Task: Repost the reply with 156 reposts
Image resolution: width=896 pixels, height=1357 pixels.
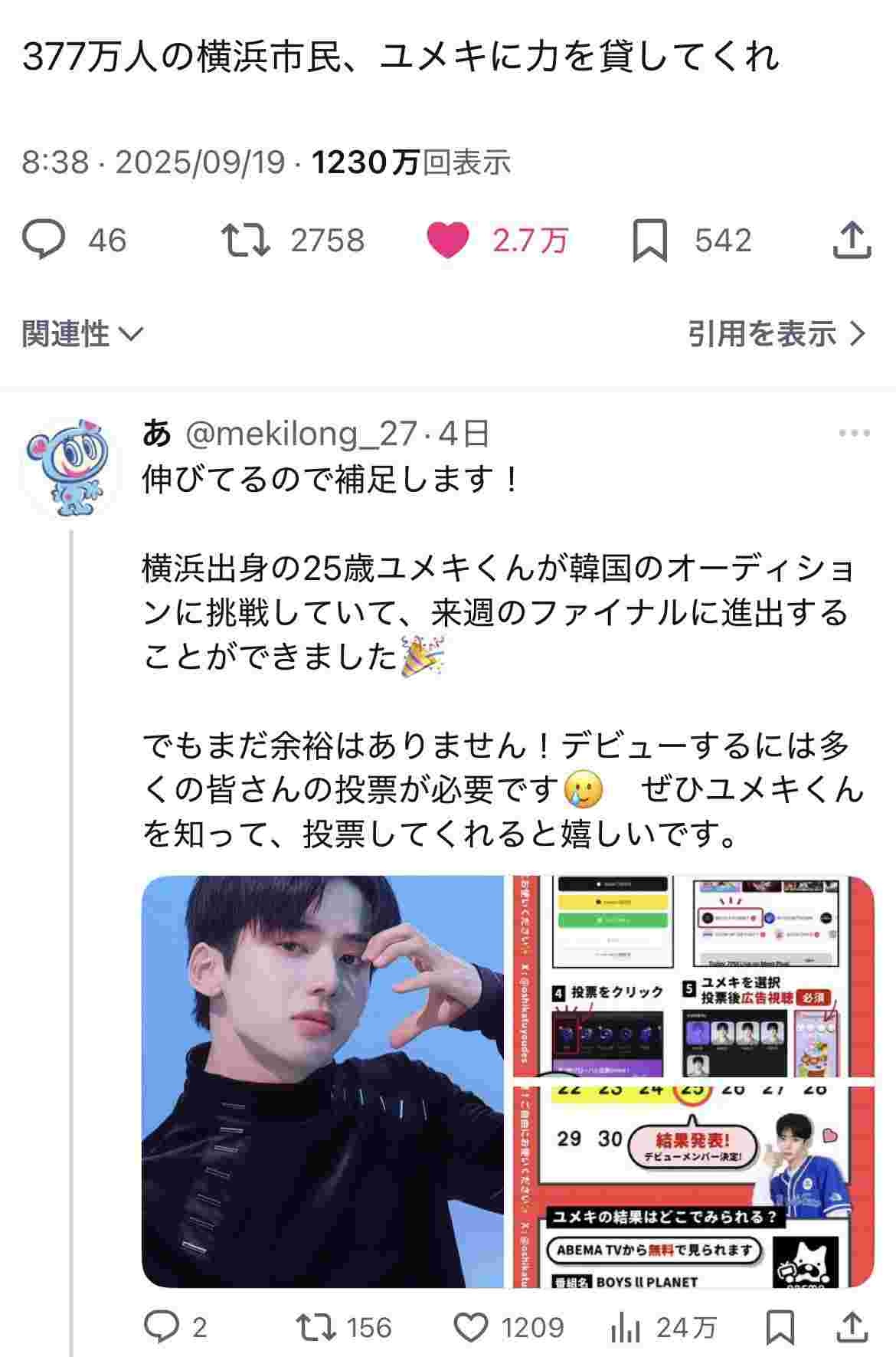Action: point(315,1326)
